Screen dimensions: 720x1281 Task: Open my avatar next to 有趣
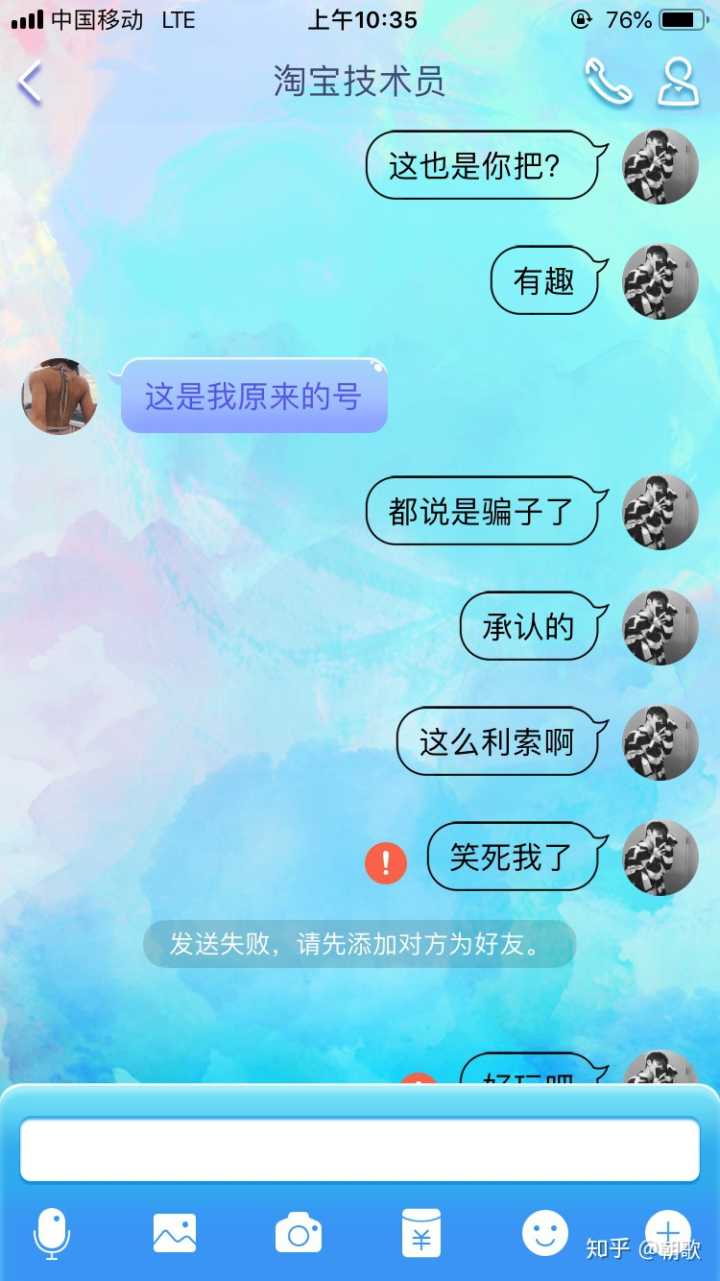point(660,282)
